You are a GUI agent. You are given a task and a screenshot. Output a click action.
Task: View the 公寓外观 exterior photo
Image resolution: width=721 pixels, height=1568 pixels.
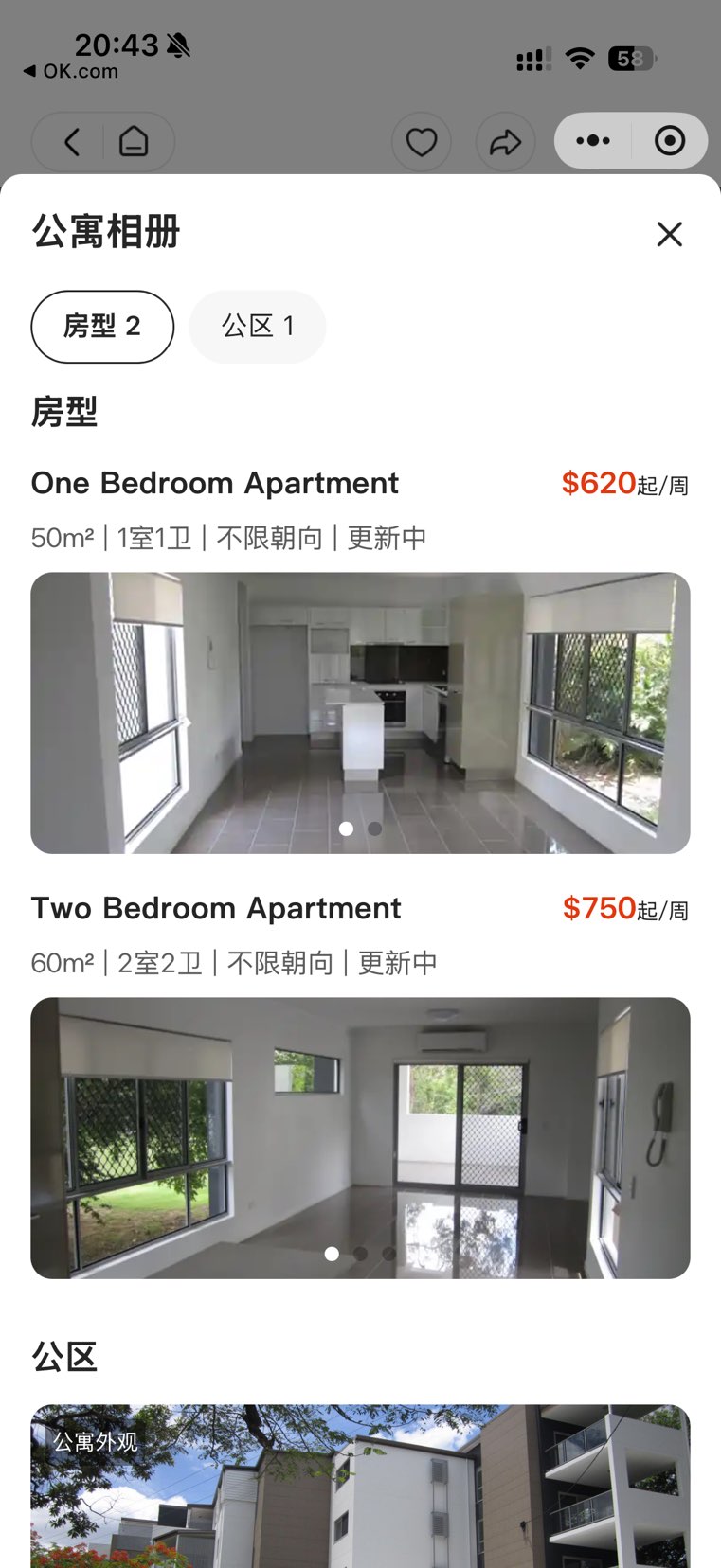point(360,1487)
